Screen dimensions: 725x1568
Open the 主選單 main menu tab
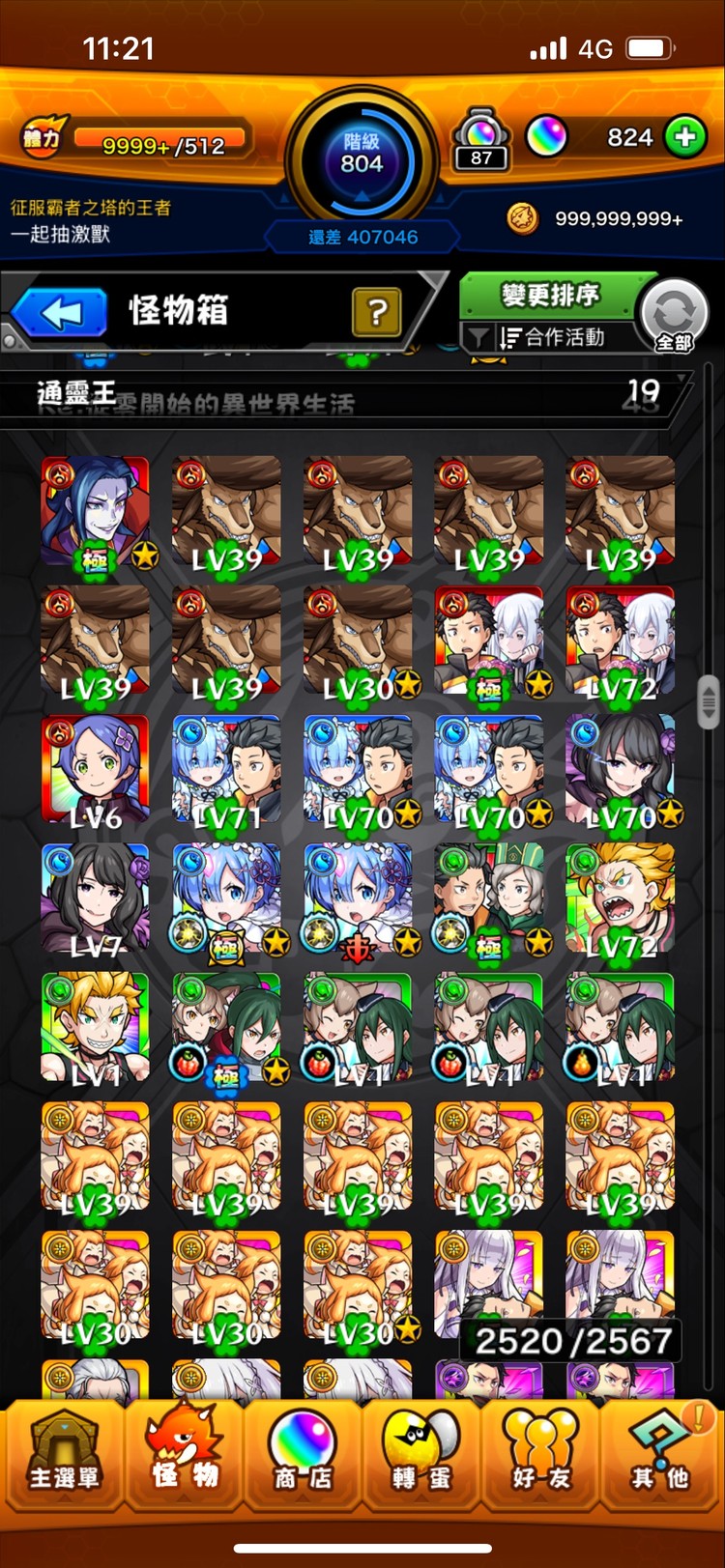[x=64, y=1456]
